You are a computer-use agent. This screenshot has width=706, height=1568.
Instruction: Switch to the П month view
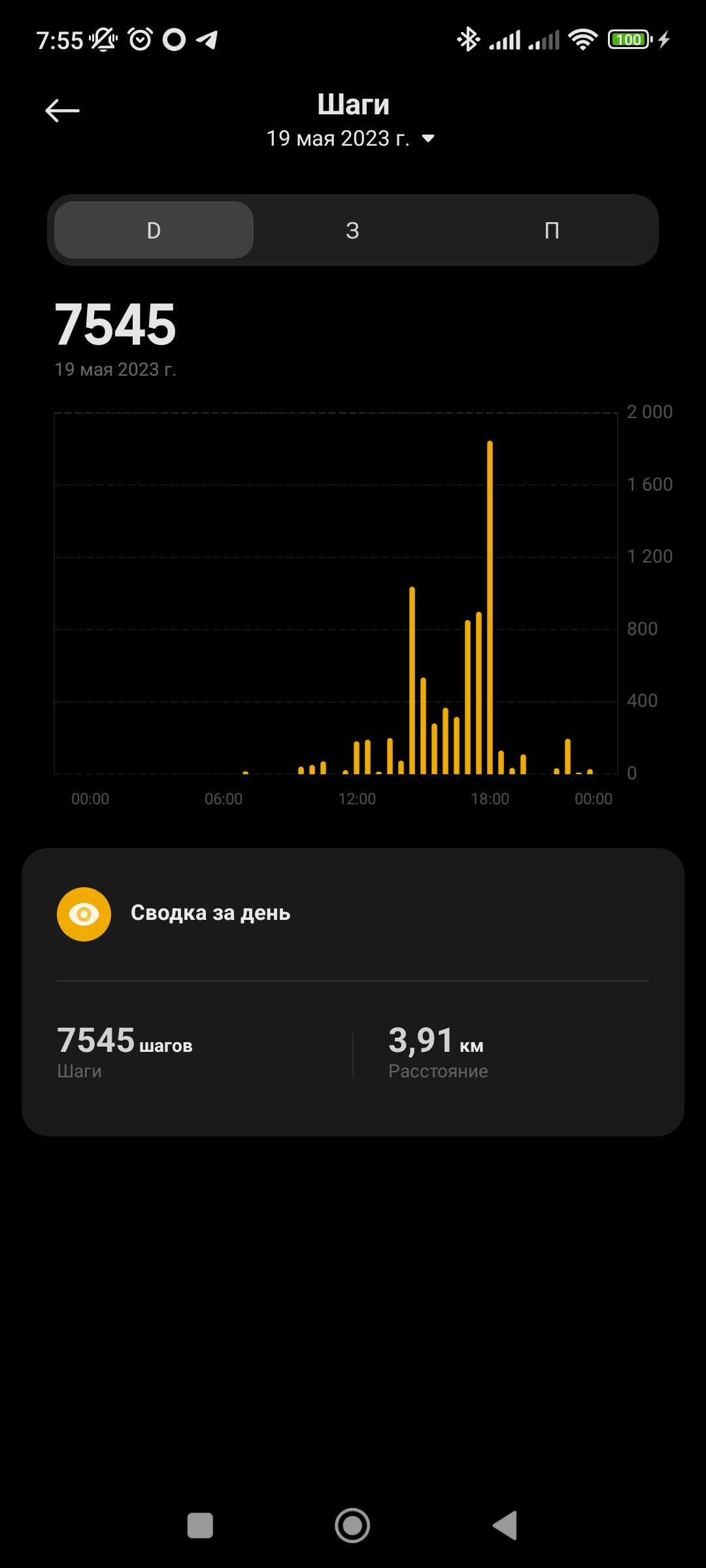coord(552,230)
